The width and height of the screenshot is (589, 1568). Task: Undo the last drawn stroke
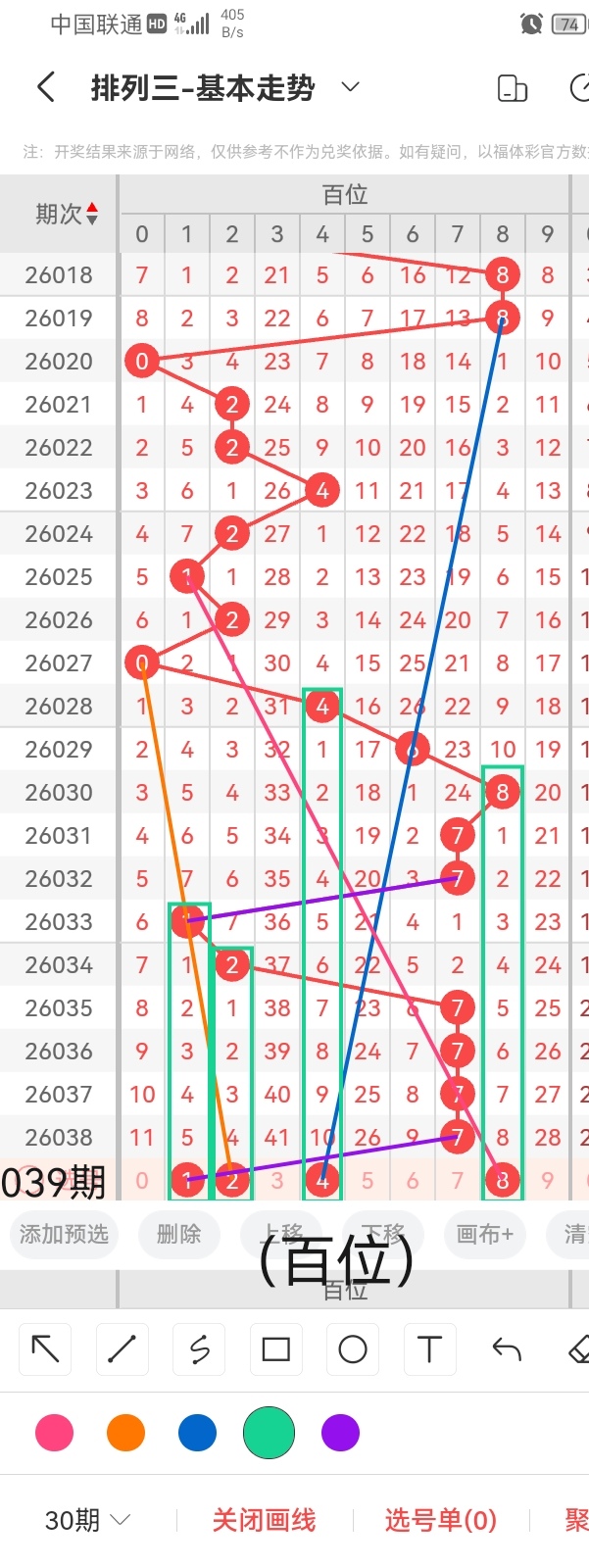click(507, 1349)
